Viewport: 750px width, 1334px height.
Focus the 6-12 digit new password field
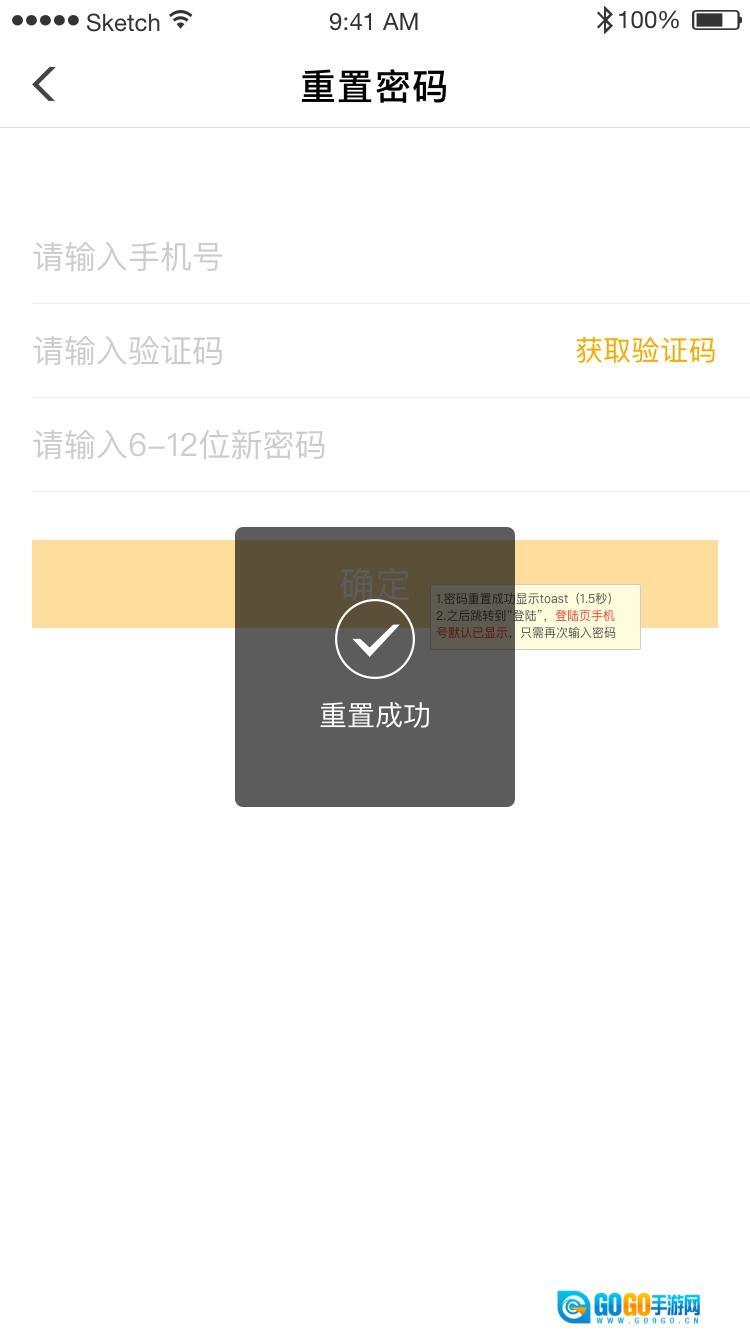click(300, 445)
